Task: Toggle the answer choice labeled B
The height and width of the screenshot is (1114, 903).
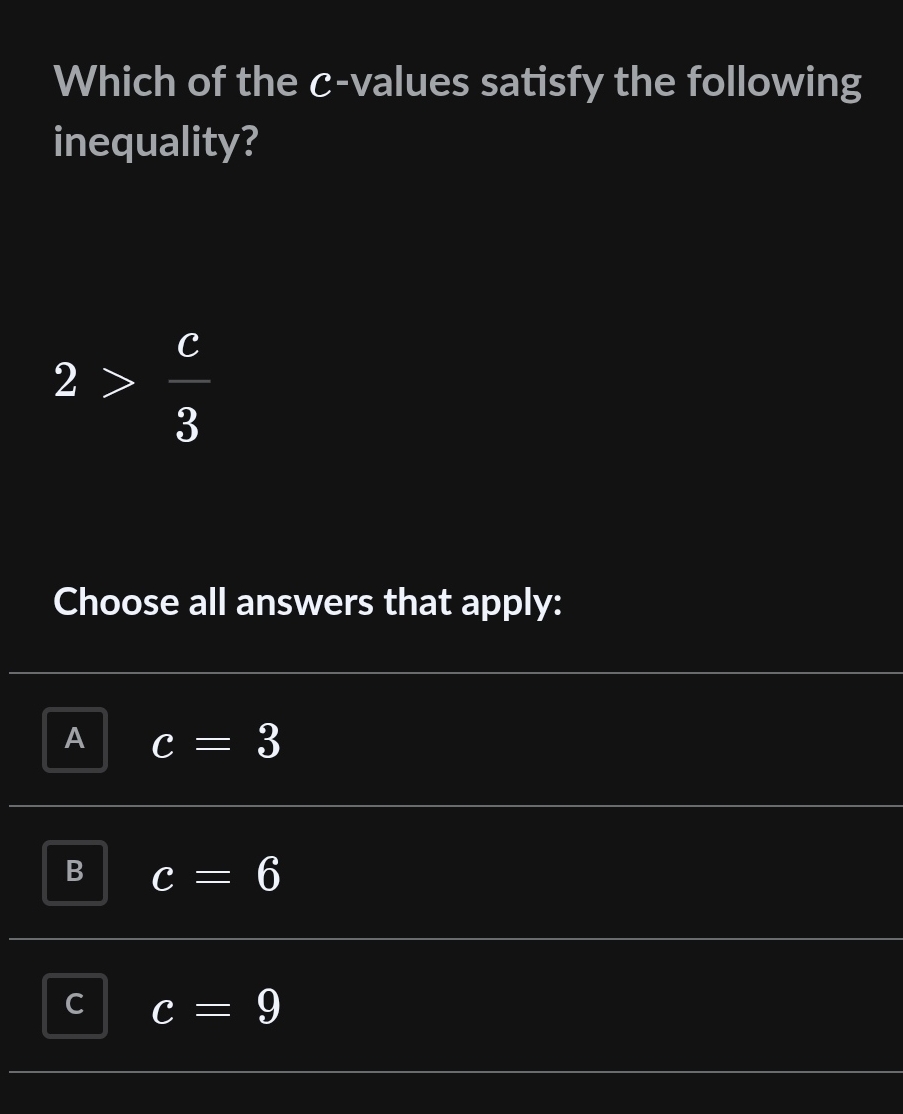Action: (74, 872)
